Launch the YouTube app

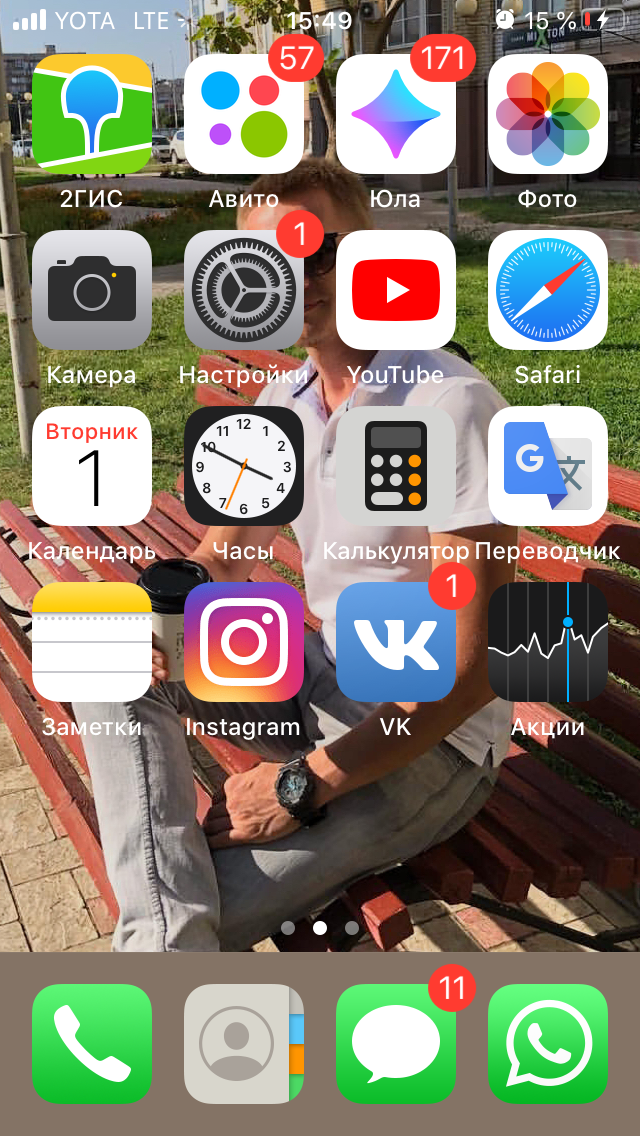click(396, 290)
